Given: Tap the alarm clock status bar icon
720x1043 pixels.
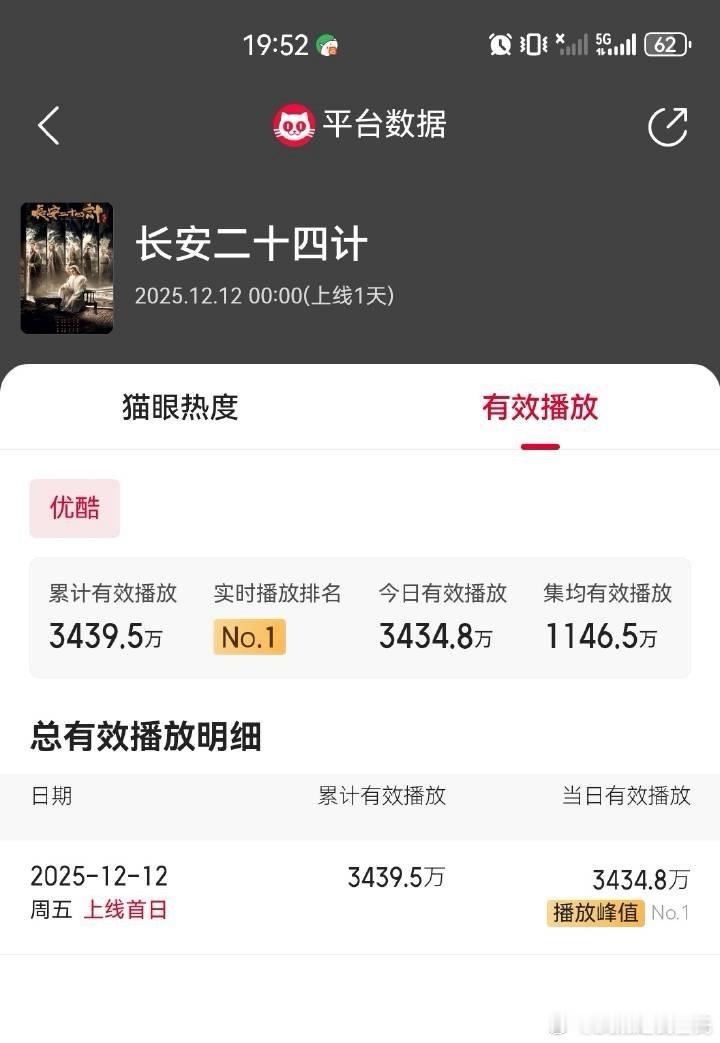Looking at the screenshot, I should click(x=500, y=45).
